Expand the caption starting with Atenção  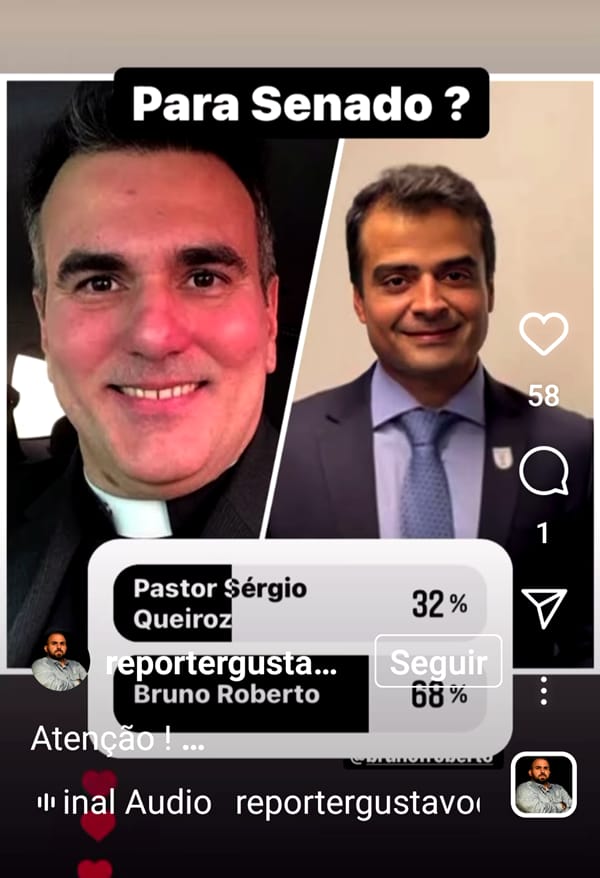coord(118,740)
